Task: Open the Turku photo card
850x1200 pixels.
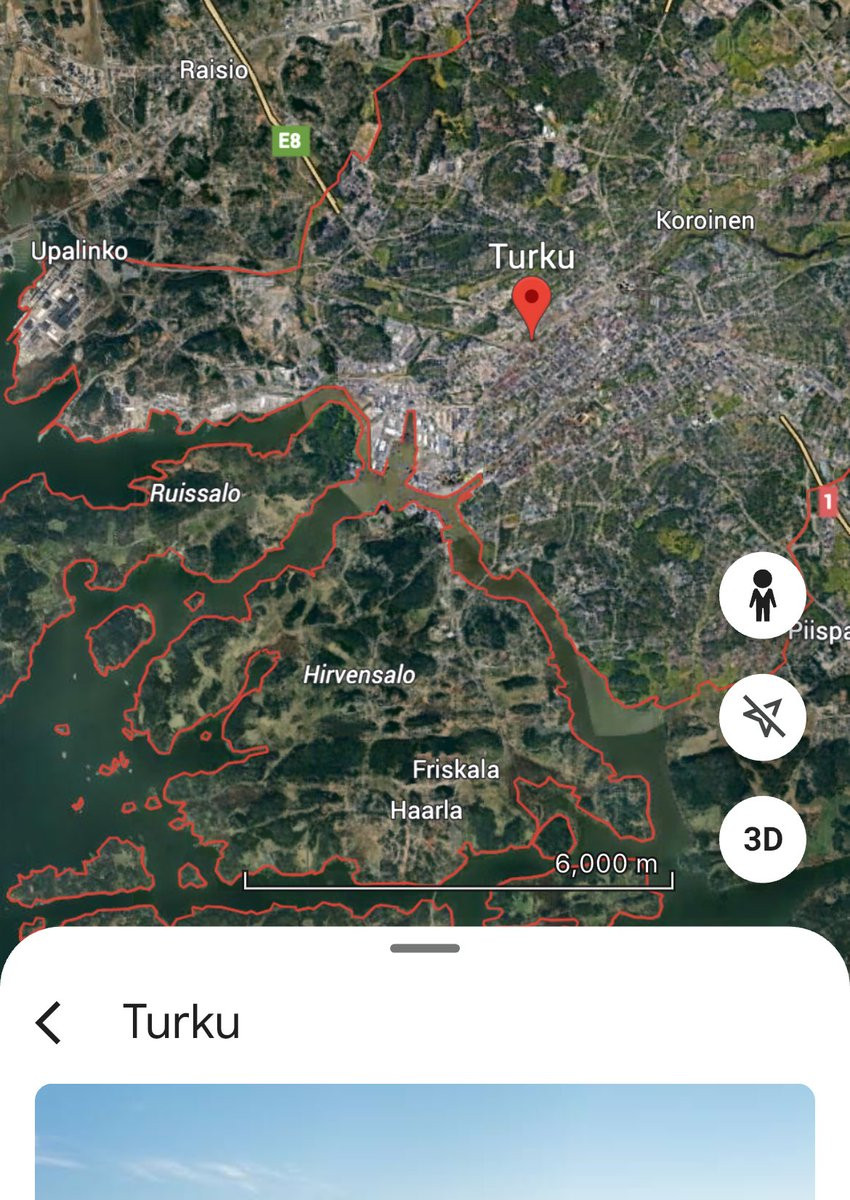Action: [x=425, y=1142]
